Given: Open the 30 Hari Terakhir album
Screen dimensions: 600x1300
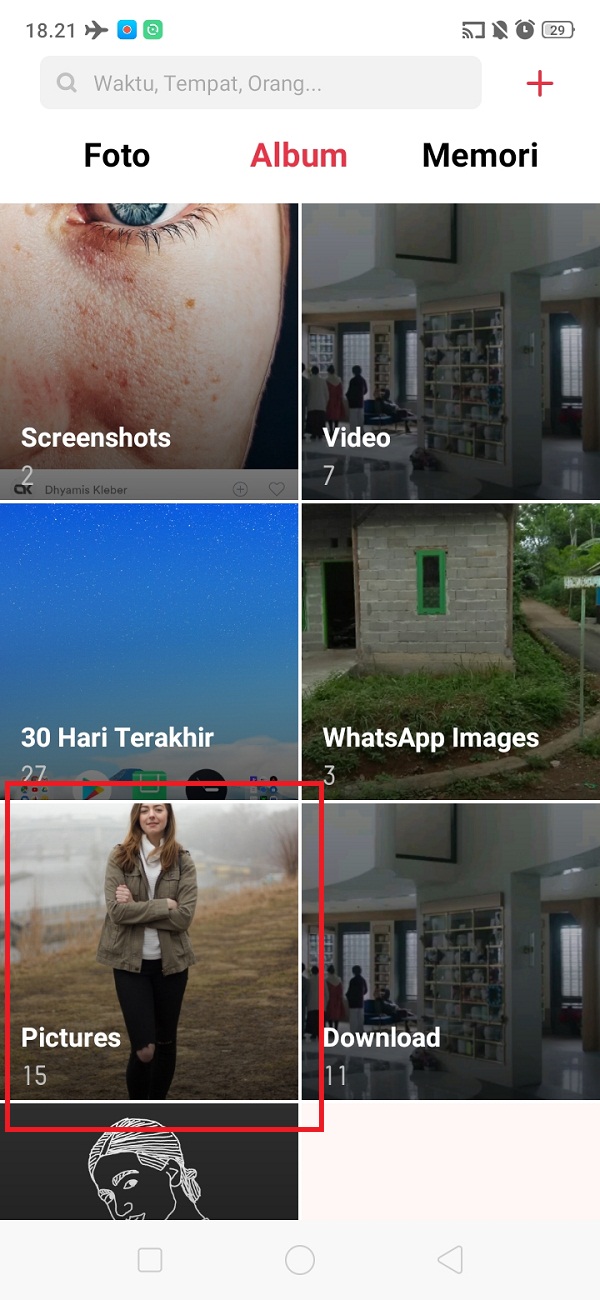Looking at the screenshot, I should 149,650.
